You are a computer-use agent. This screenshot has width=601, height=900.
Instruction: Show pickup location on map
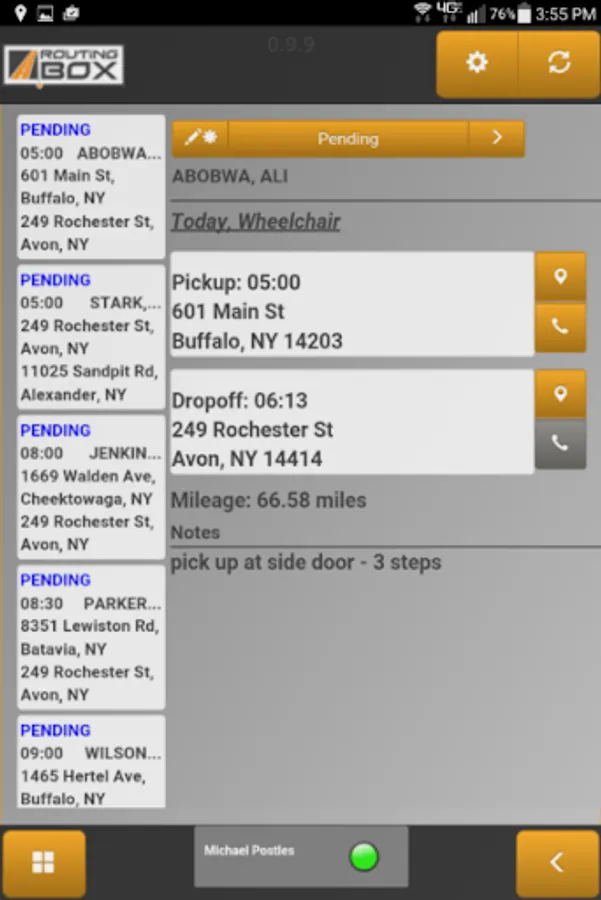pyautogui.click(x=560, y=277)
